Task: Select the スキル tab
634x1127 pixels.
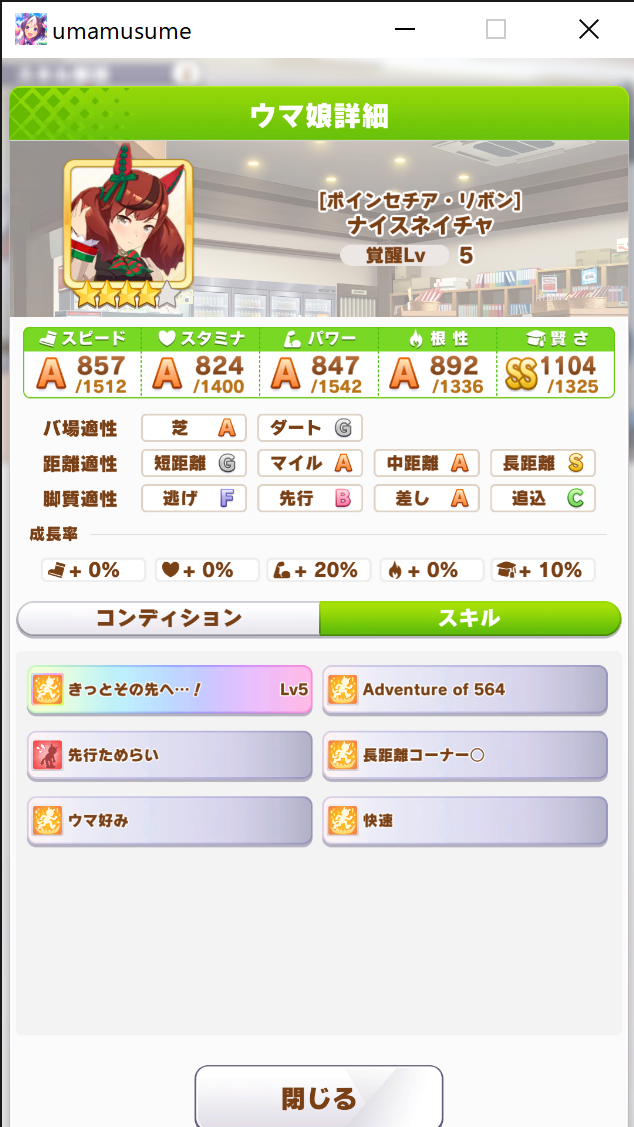Action: (470, 618)
